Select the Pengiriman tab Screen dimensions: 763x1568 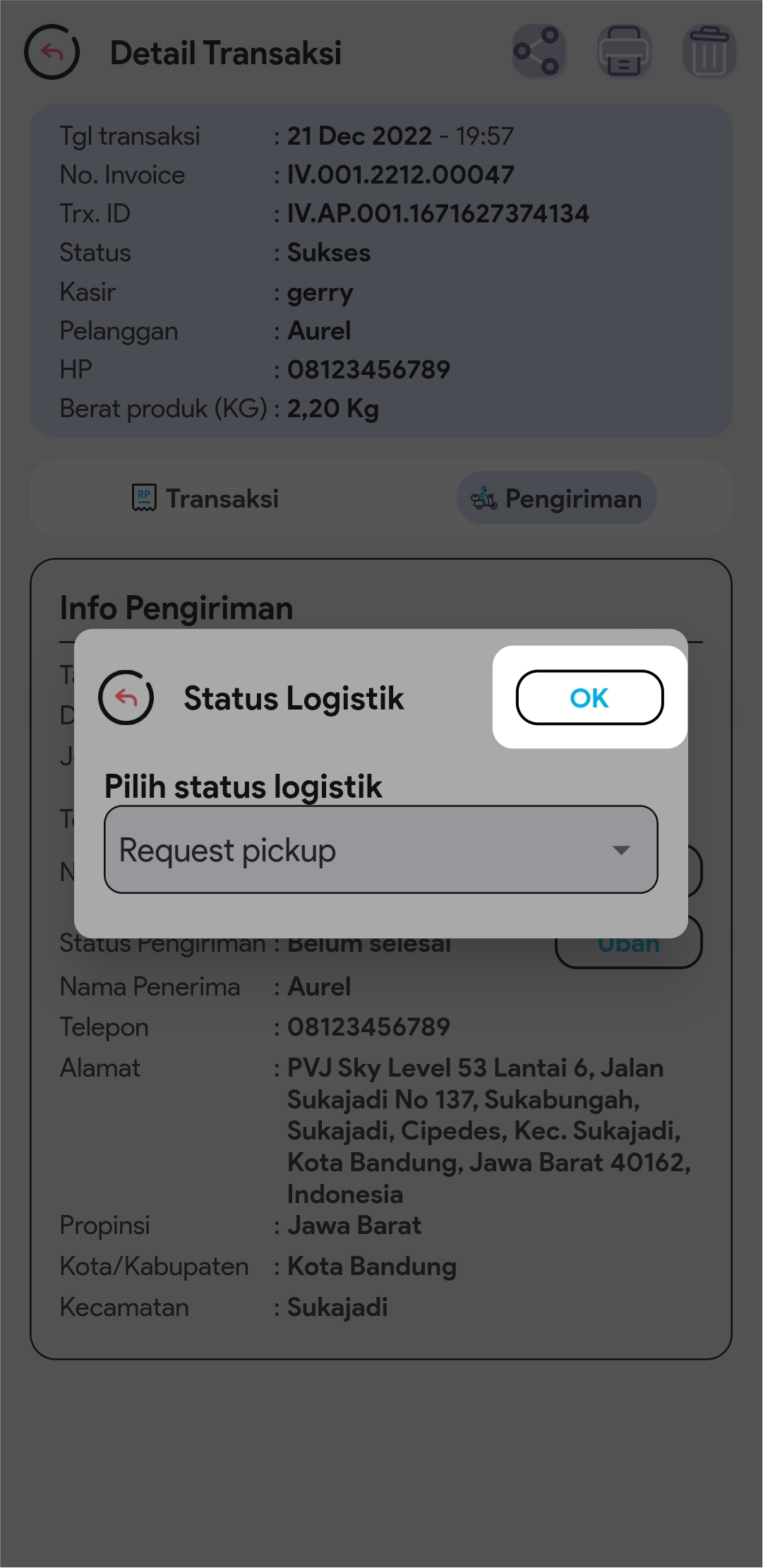click(556, 498)
